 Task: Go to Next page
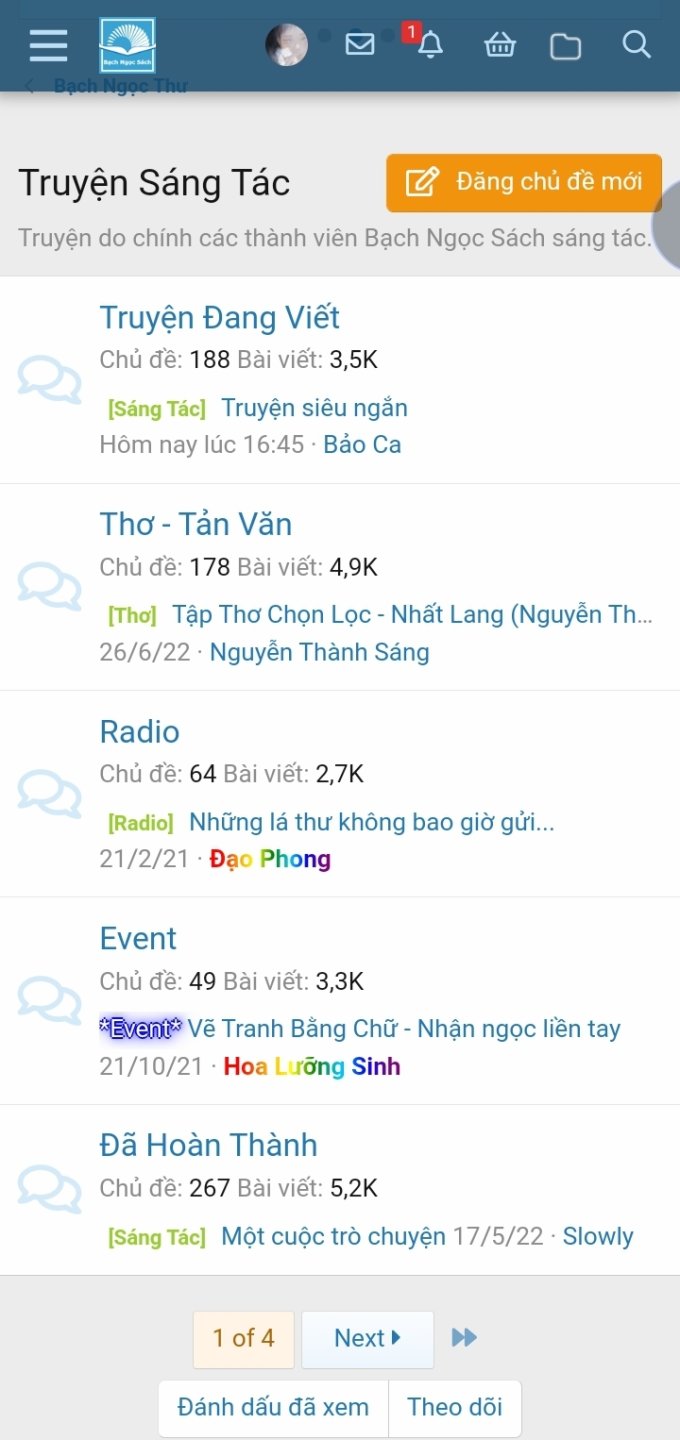point(367,1338)
